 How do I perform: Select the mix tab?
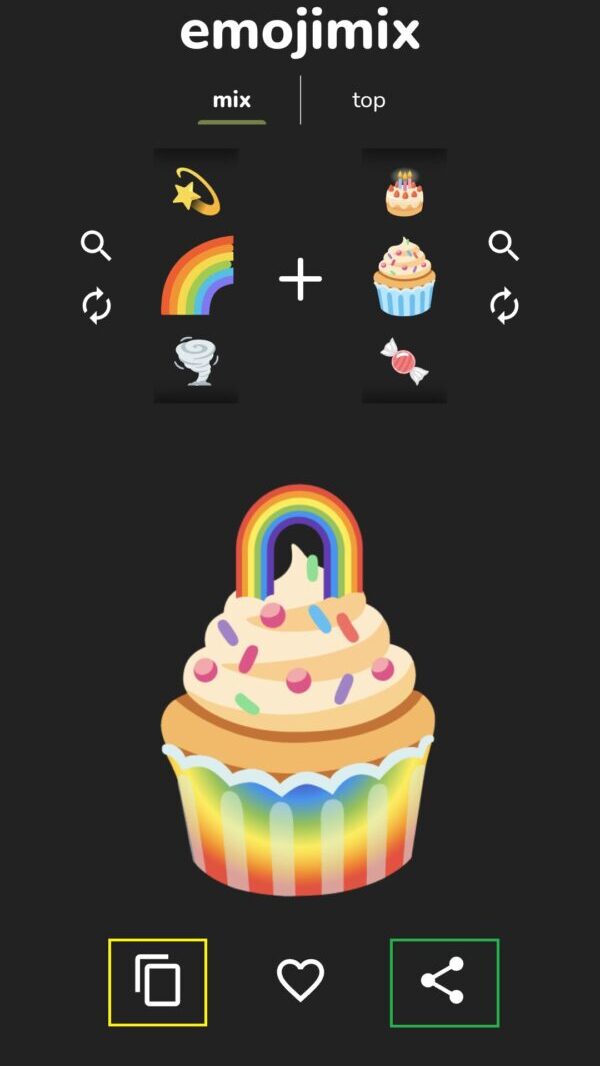click(232, 101)
